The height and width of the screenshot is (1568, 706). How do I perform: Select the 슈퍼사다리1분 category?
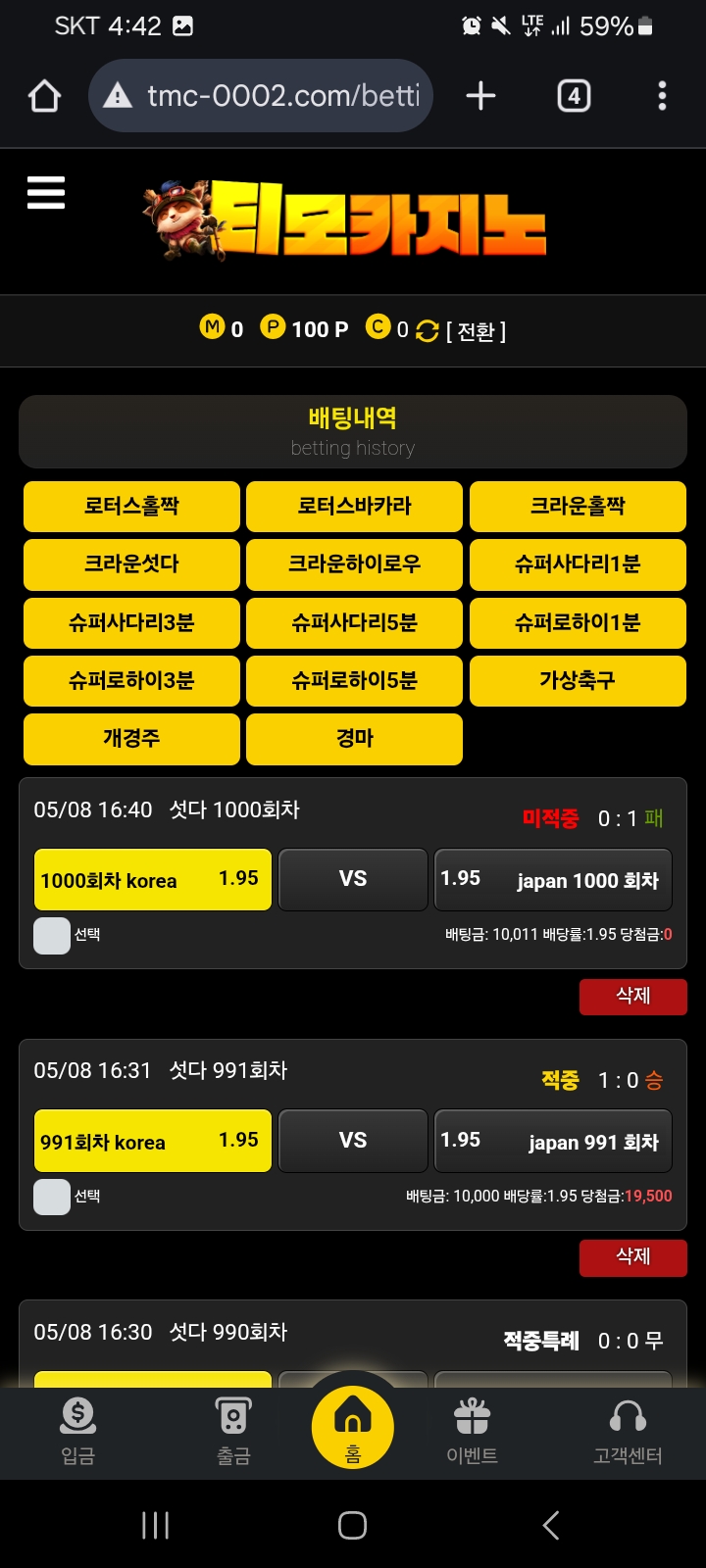point(578,563)
